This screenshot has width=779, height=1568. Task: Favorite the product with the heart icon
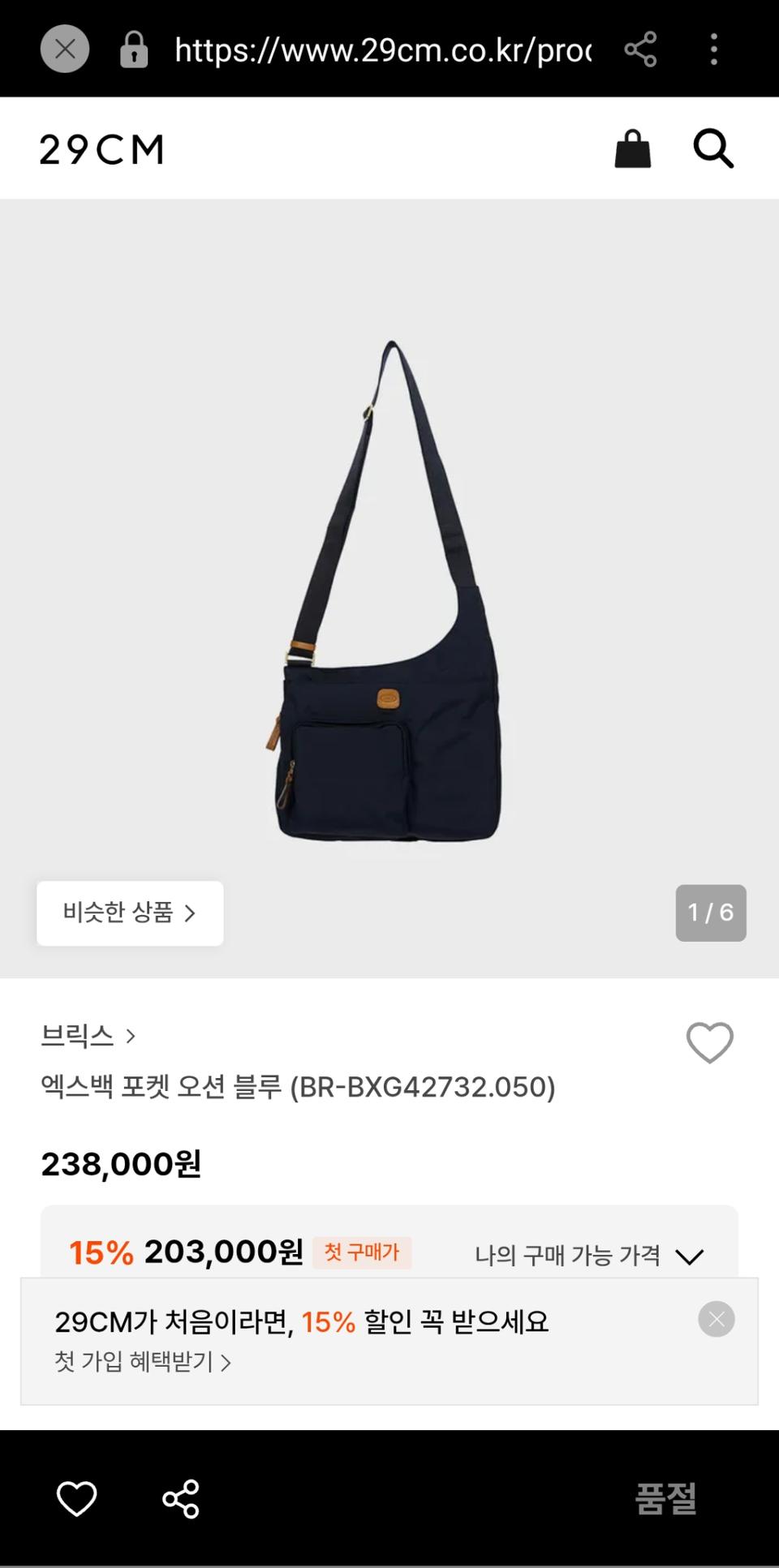[710, 1042]
